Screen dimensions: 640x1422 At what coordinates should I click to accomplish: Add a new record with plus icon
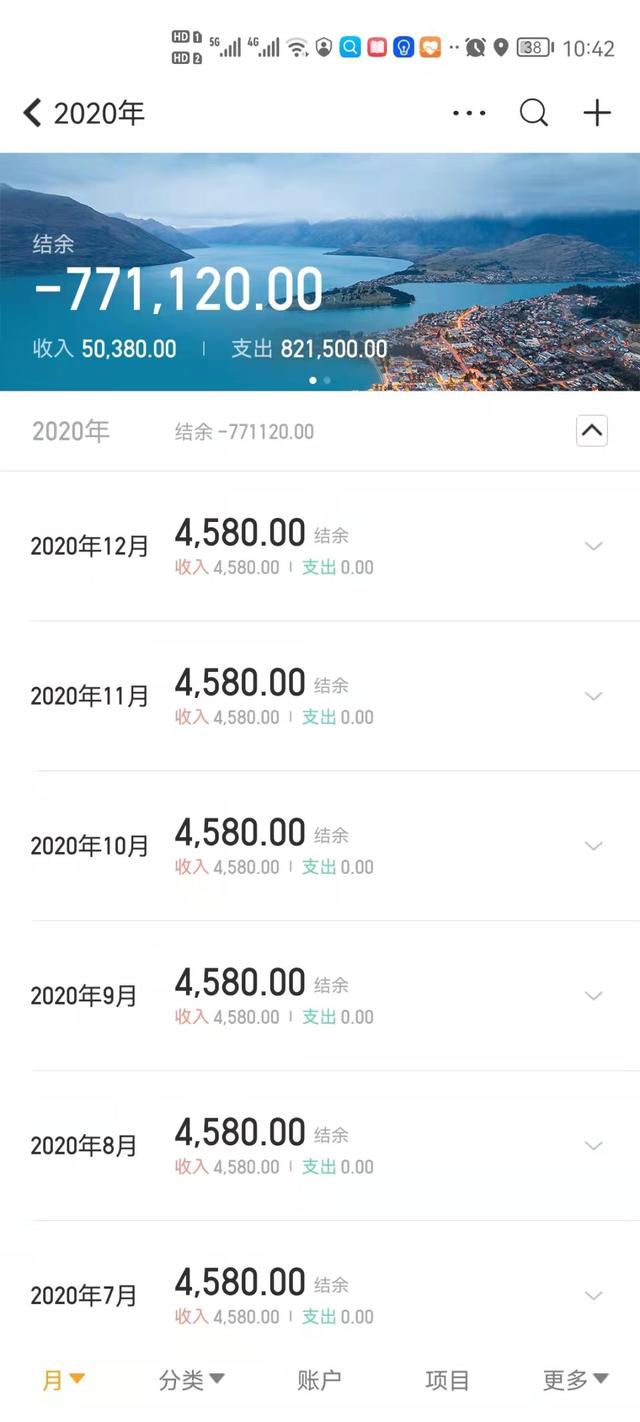point(597,113)
